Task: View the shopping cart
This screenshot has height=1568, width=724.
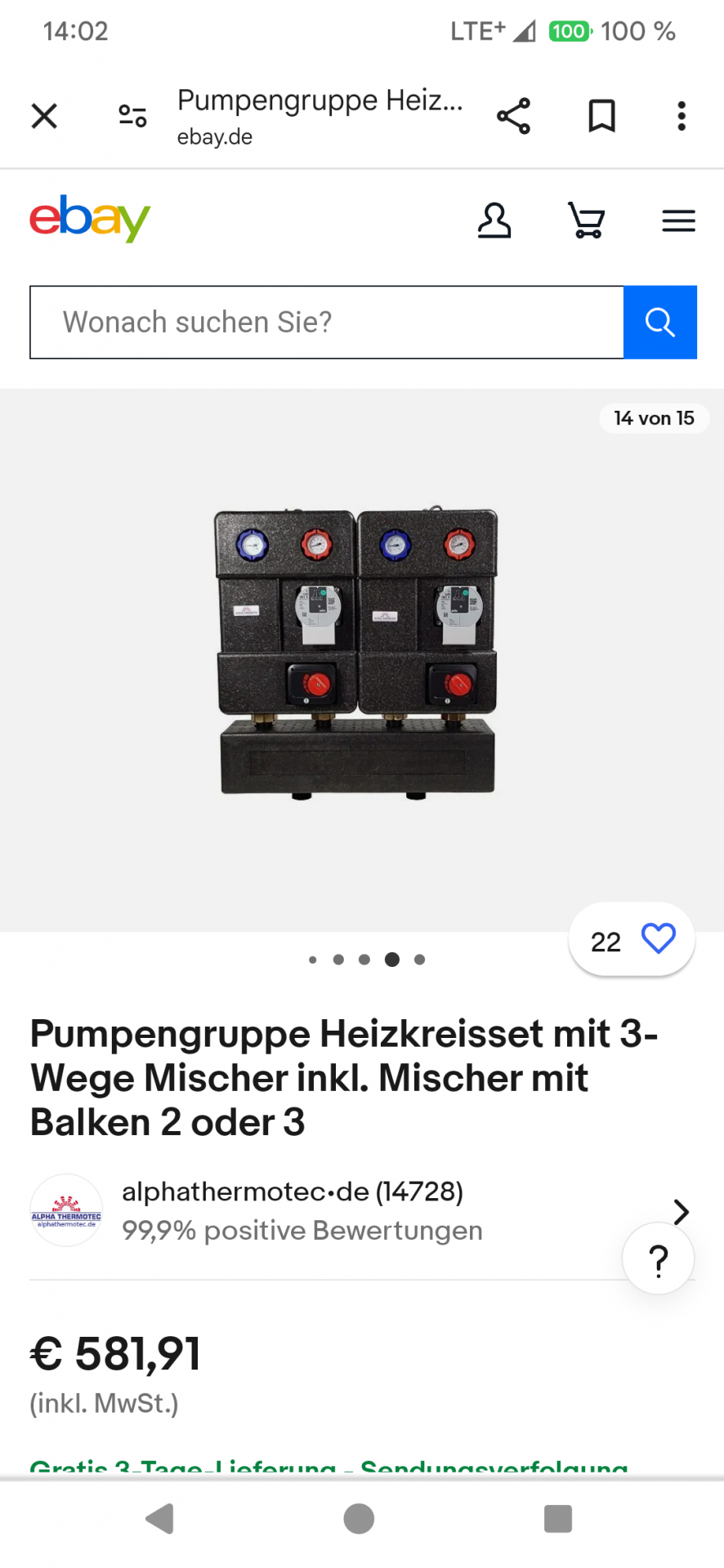Action: point(586,220)
